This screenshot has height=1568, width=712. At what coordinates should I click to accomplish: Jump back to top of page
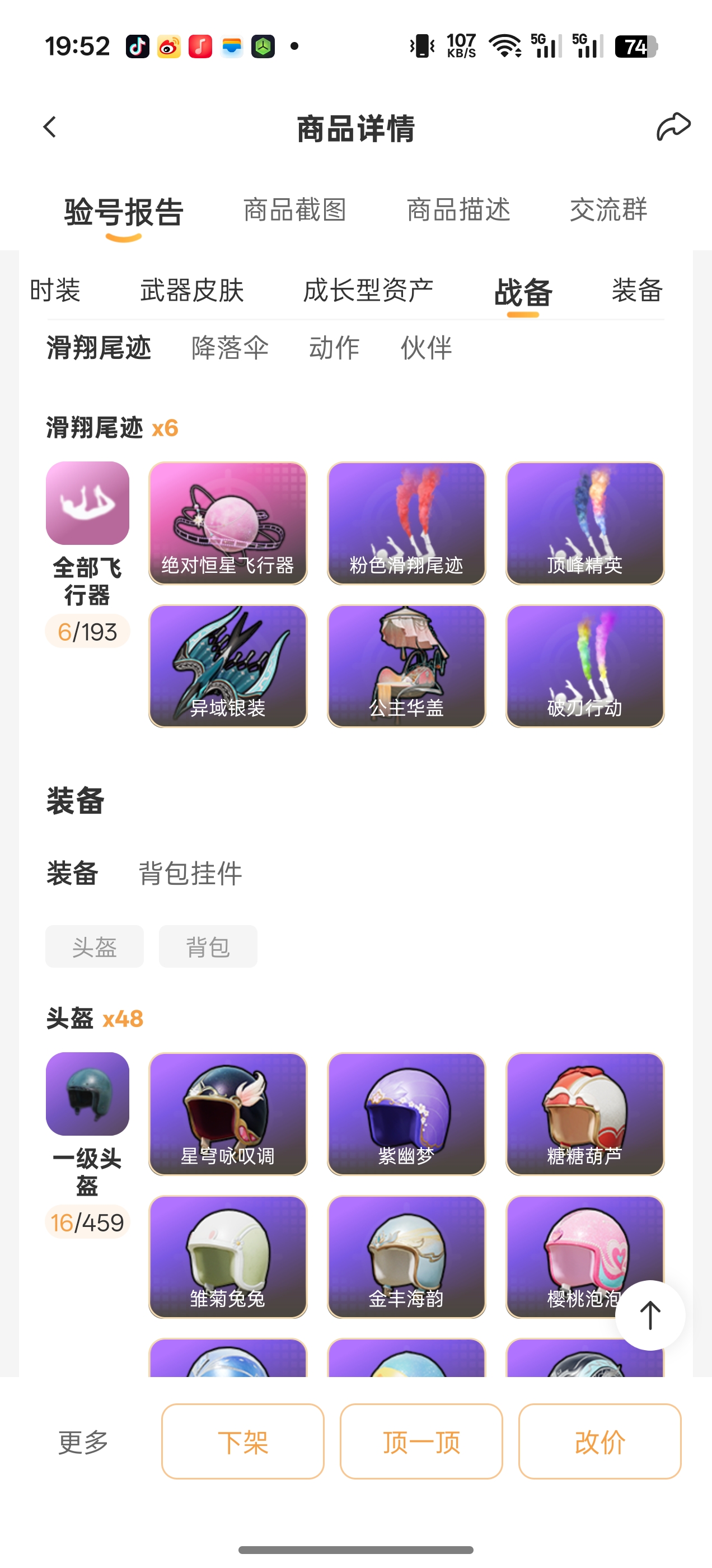pos(649,1315)
